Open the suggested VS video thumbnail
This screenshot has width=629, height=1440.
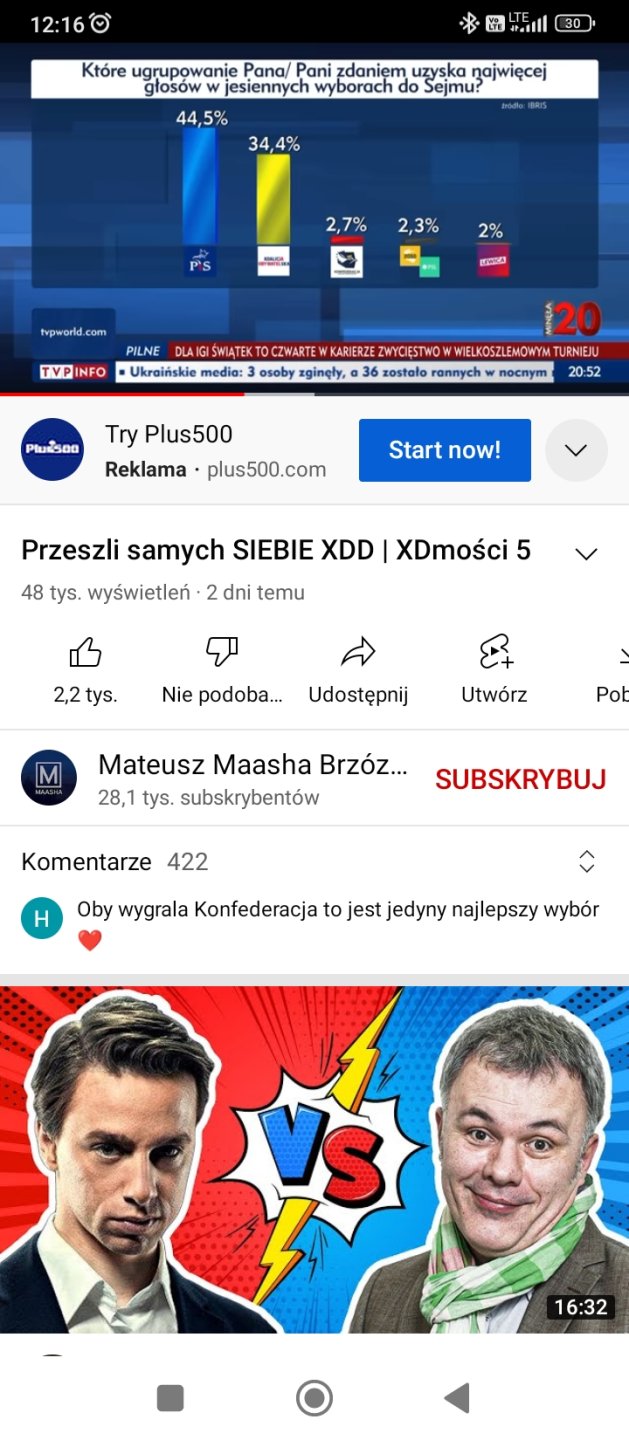(314, 1160)
